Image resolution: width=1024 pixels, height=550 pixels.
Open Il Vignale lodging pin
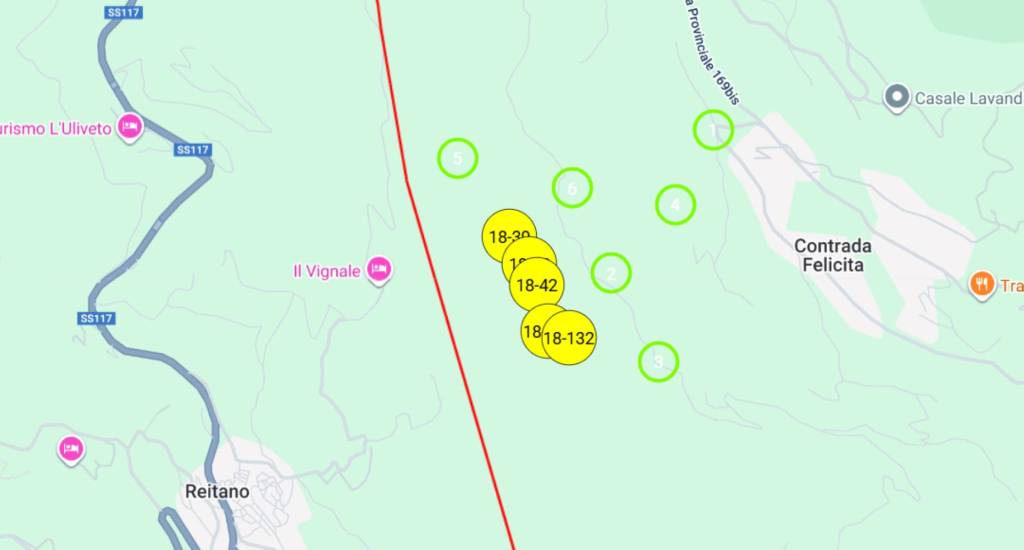[x=378, y=269]
